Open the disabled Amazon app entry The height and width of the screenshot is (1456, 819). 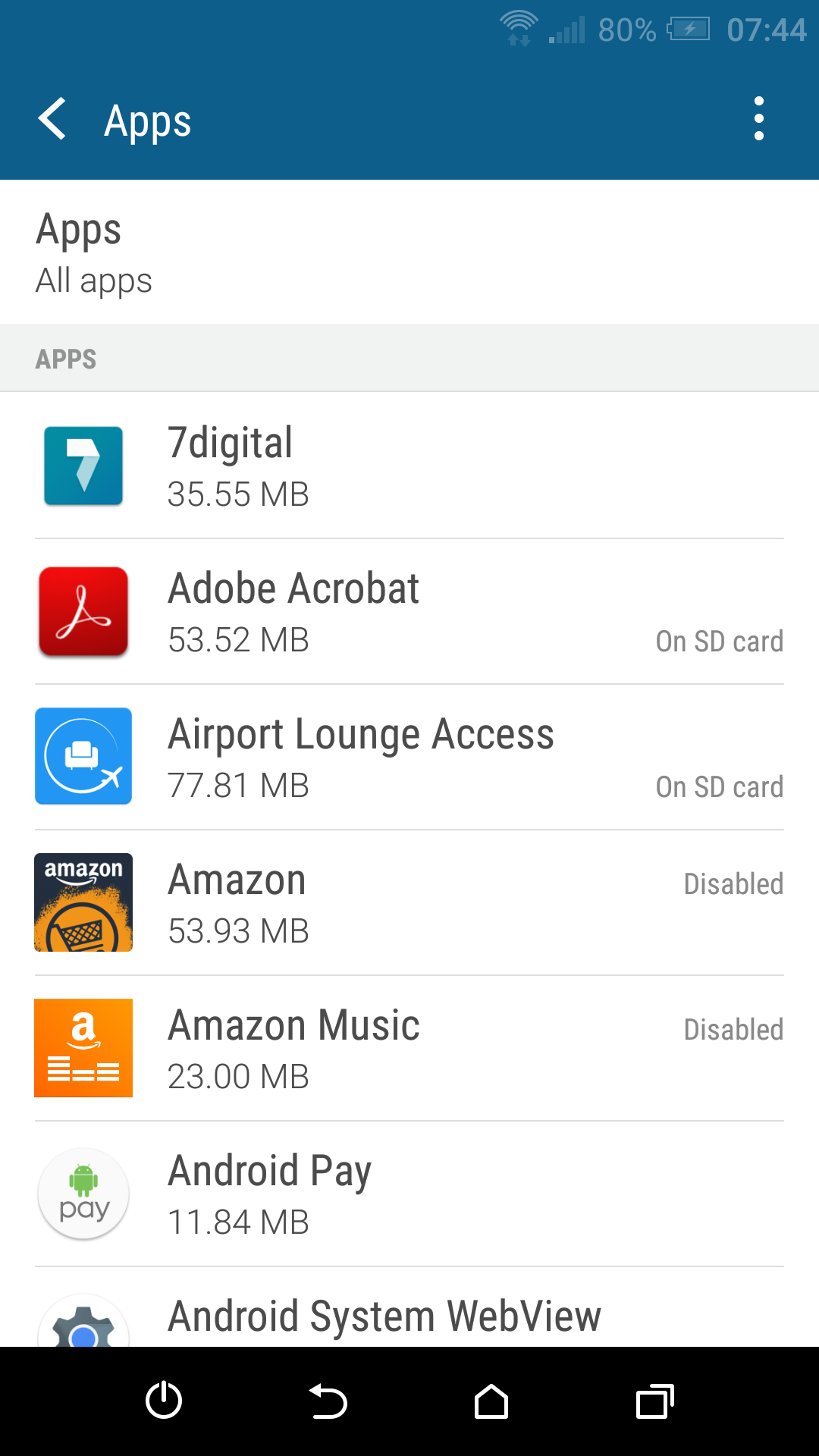coord(409,903)
